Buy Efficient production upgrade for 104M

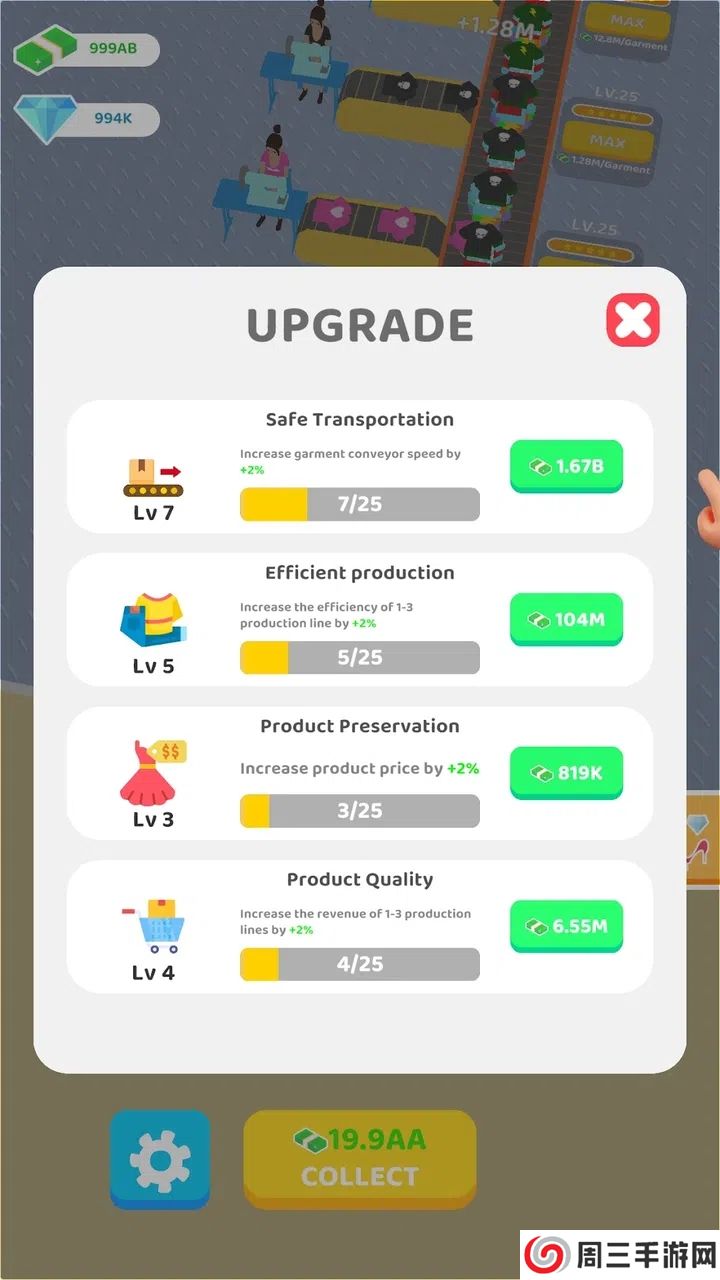566,619
